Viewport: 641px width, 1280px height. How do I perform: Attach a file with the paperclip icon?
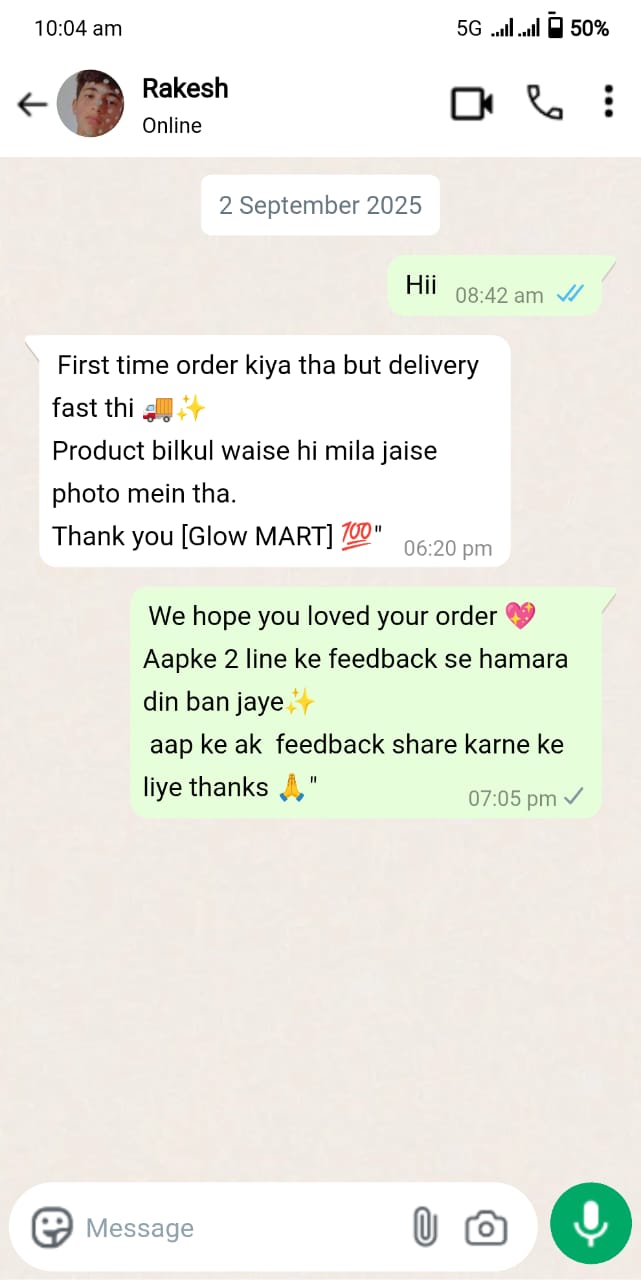[x=425, y=1227]
